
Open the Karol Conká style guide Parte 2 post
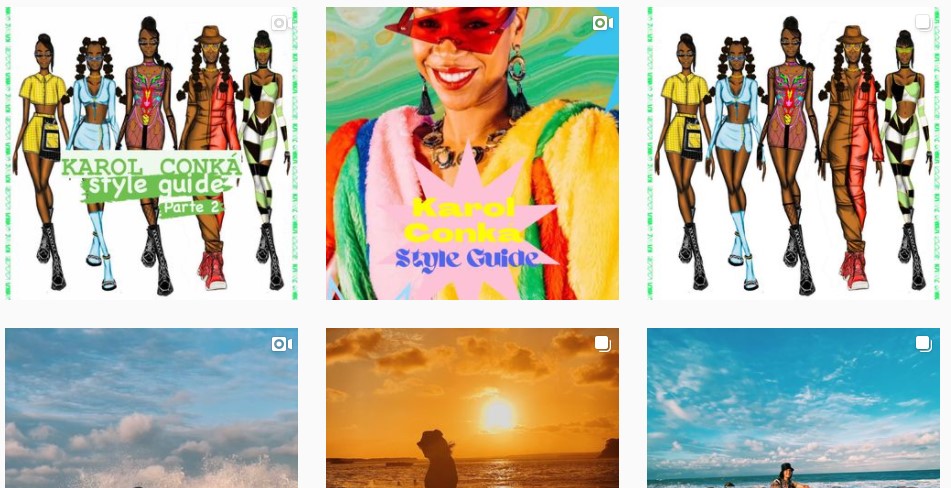(x=151, y=153)
